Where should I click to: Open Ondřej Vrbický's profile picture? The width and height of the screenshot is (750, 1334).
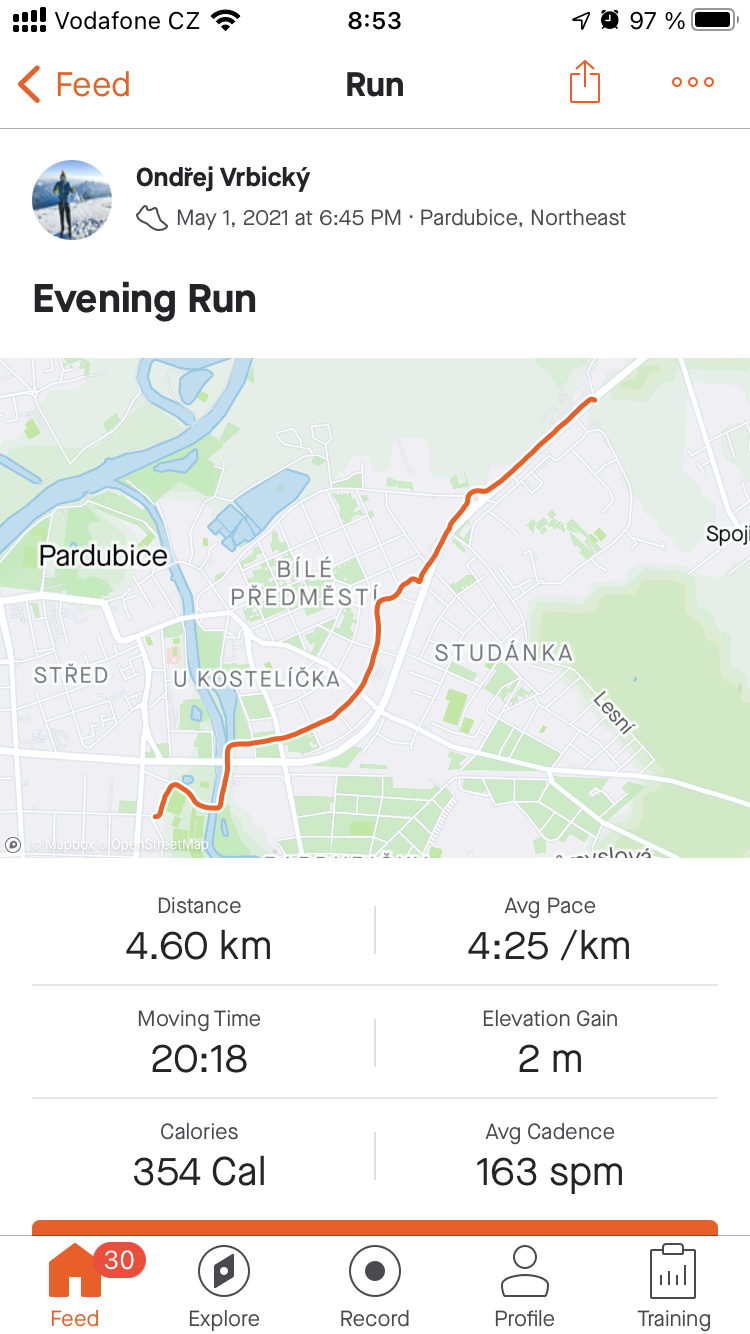tap(72, 200)
